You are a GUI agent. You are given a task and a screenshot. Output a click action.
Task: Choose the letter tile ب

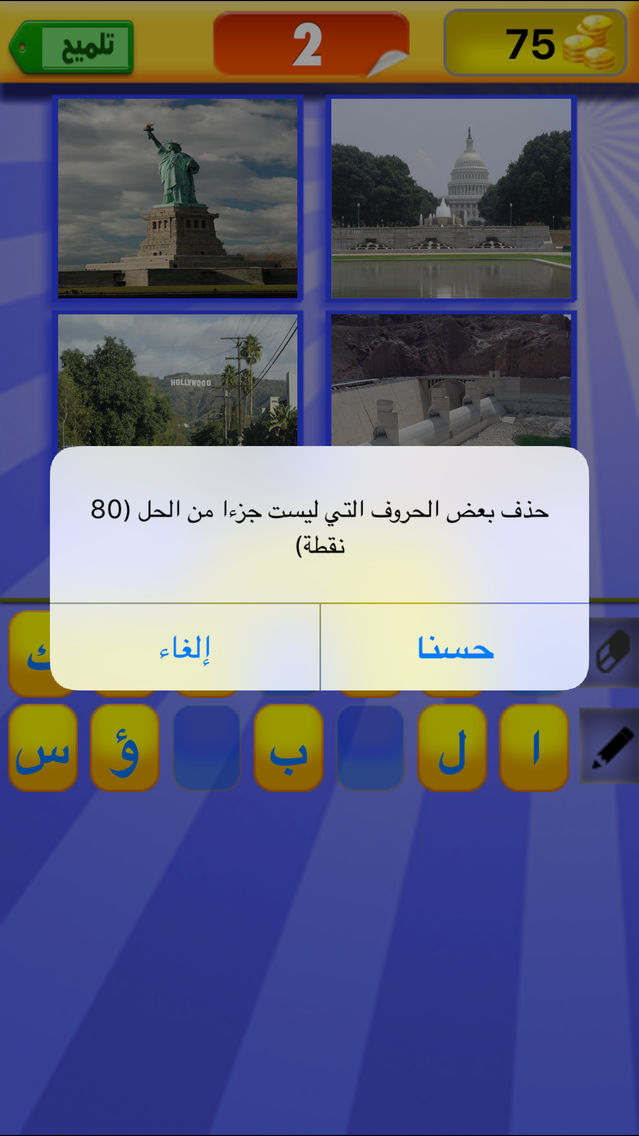coord(288,748)
